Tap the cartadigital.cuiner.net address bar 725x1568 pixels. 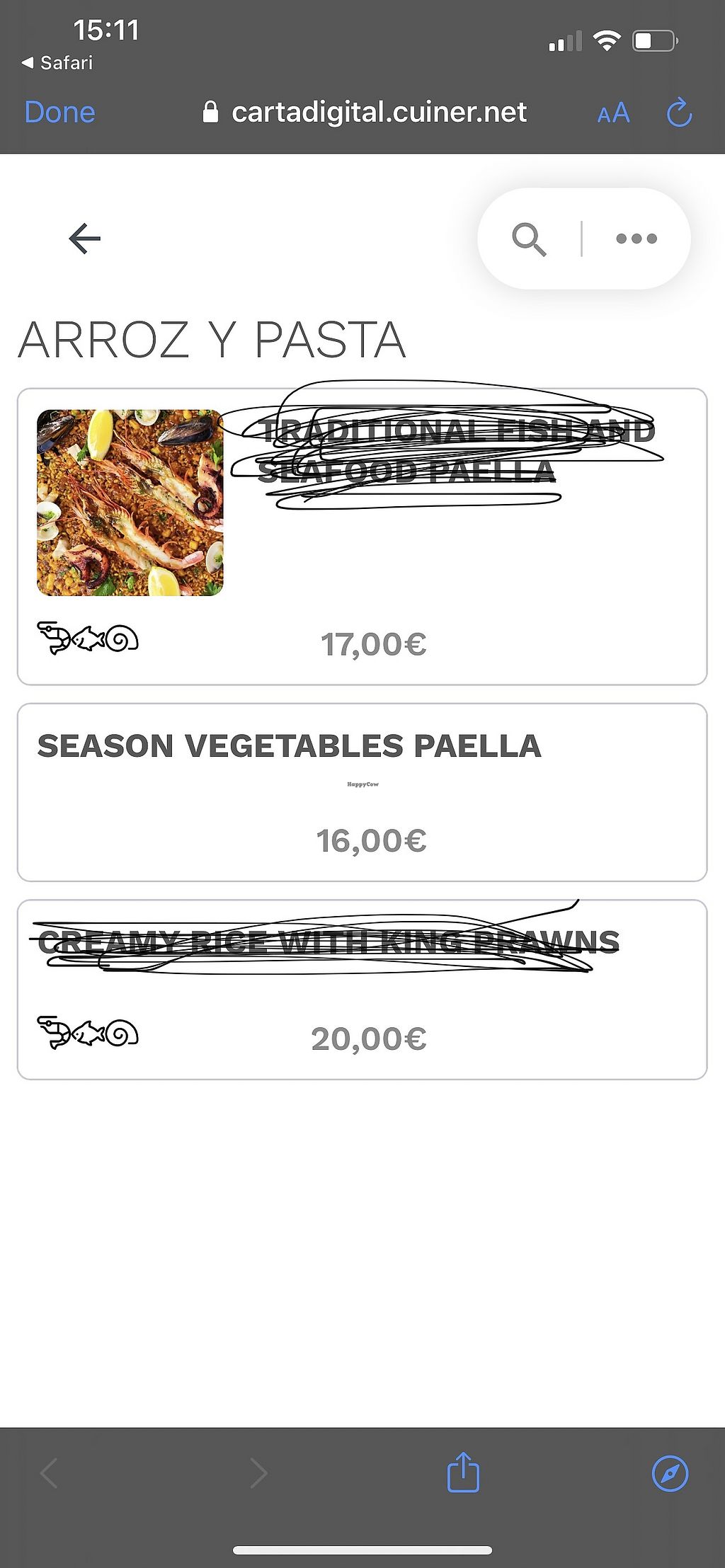[x=365, y=113]
